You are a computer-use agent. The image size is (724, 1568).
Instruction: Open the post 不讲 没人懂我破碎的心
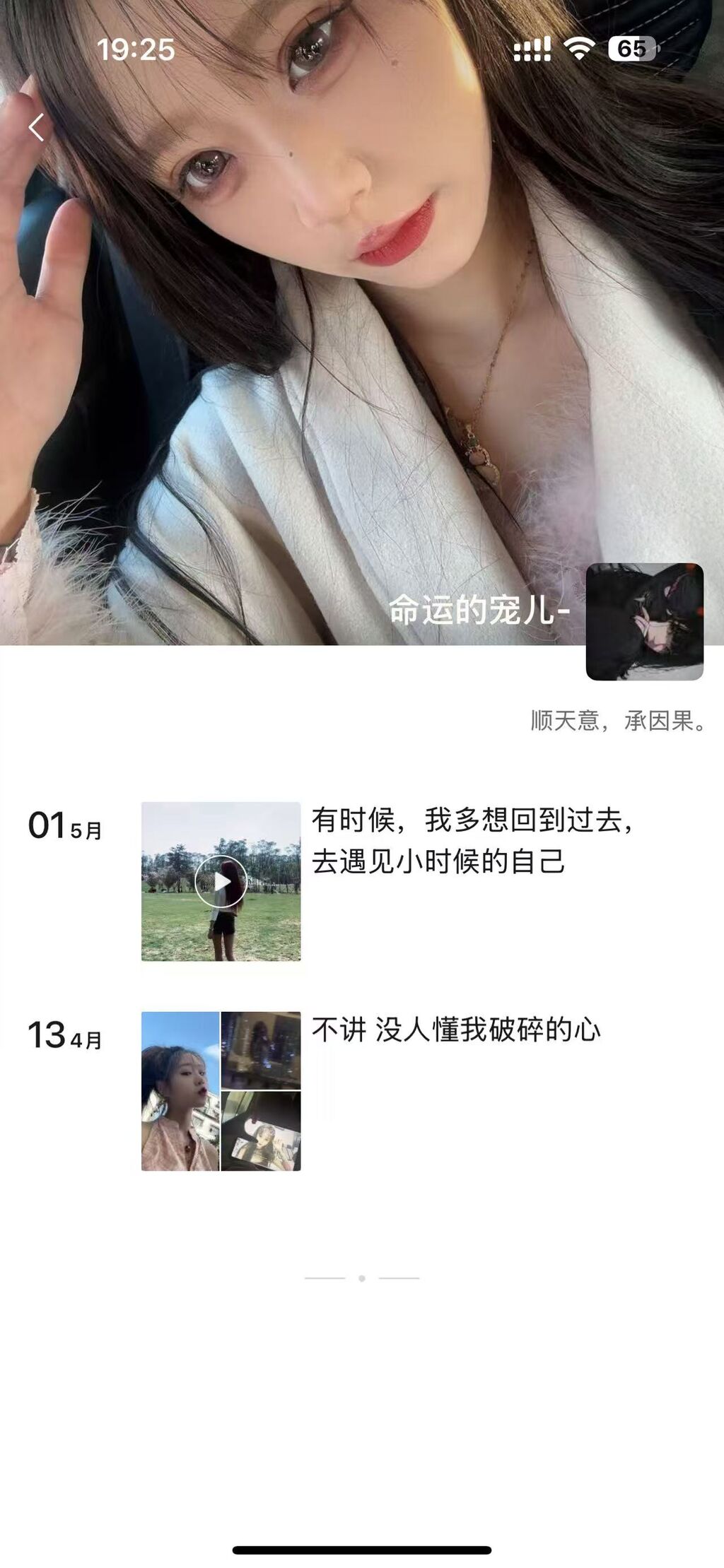[456, 1030]
